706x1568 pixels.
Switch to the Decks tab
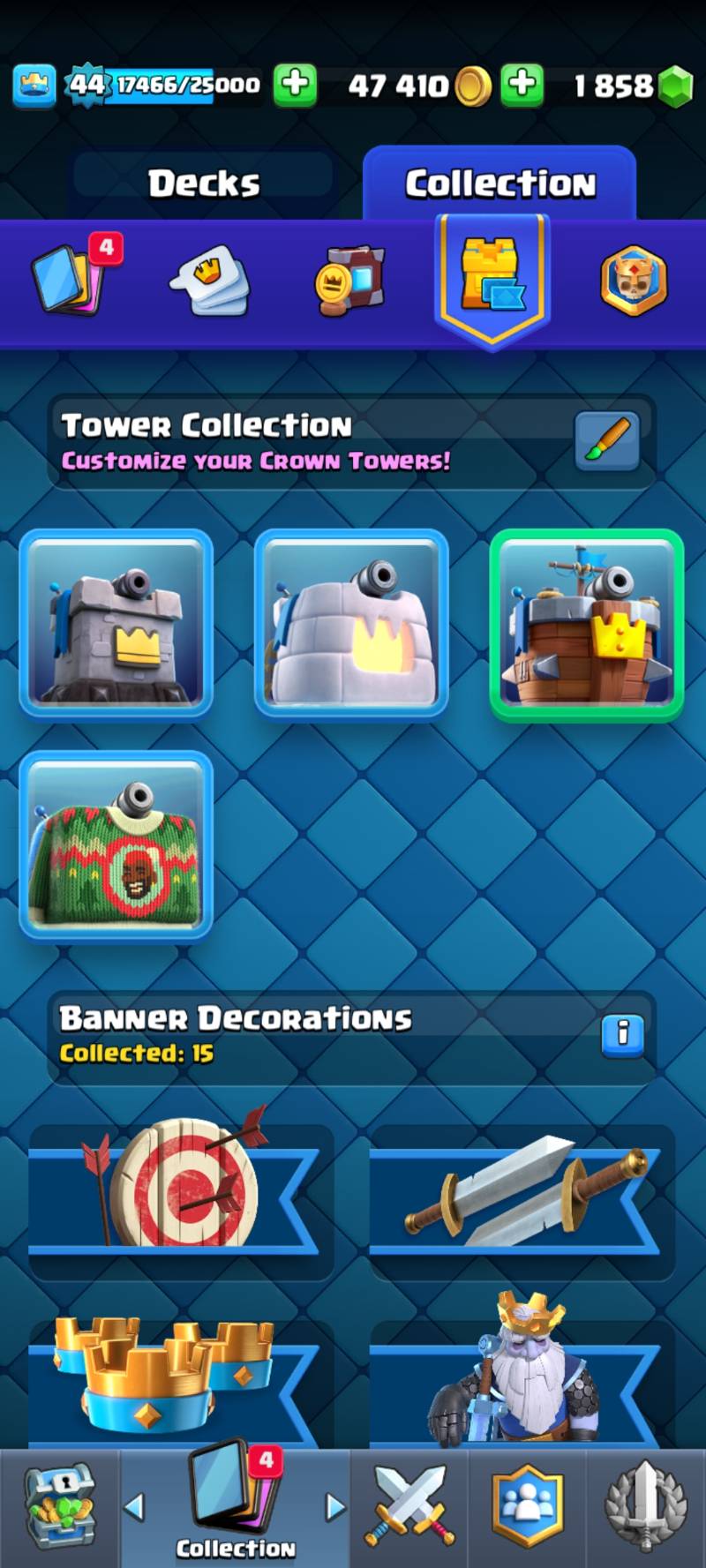pyautogui.click(x=204, y=183)
